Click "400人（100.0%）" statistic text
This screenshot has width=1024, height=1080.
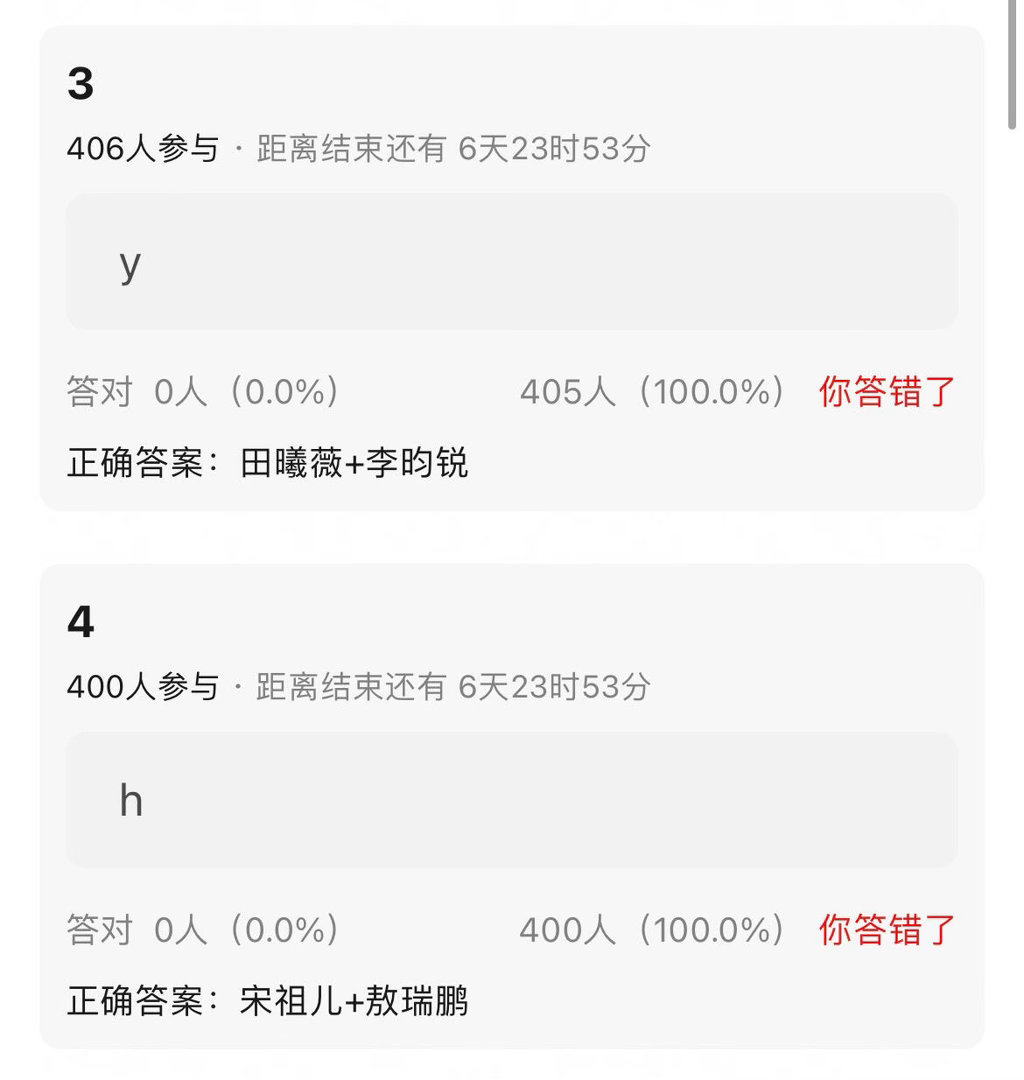tap(652, 930)
